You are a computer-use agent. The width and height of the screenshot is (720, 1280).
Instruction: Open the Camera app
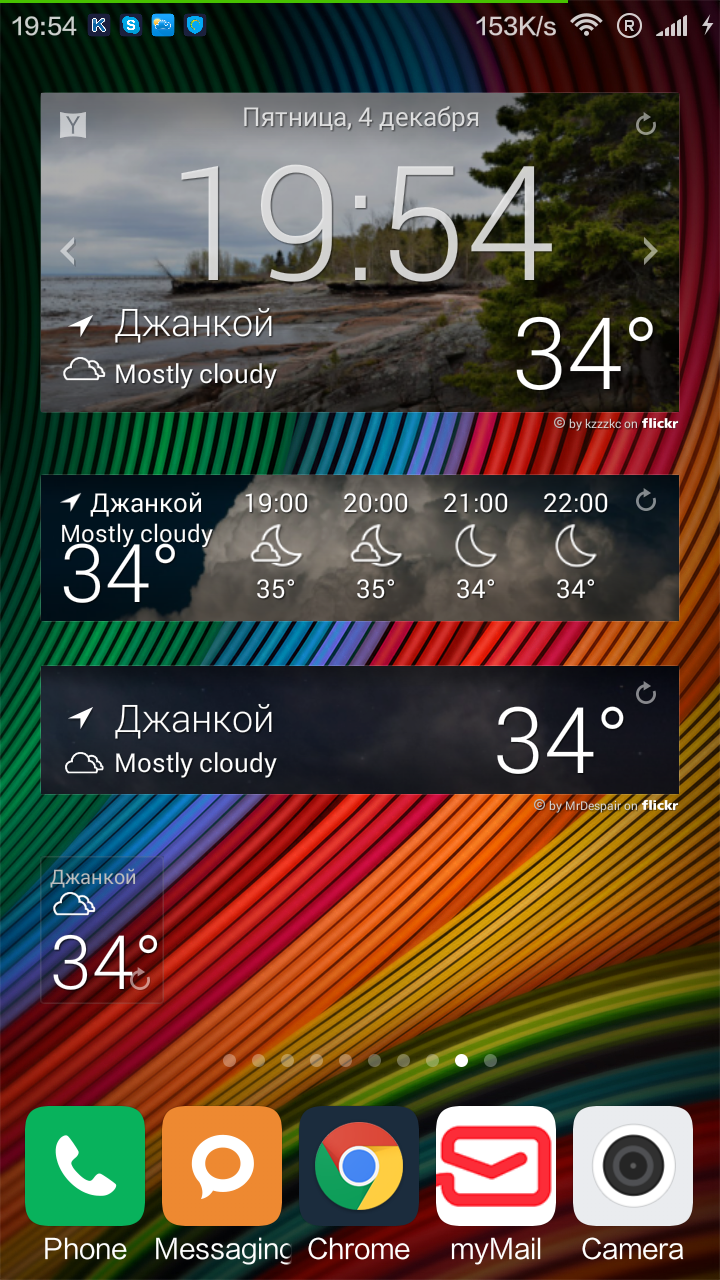click(633, 1166)
